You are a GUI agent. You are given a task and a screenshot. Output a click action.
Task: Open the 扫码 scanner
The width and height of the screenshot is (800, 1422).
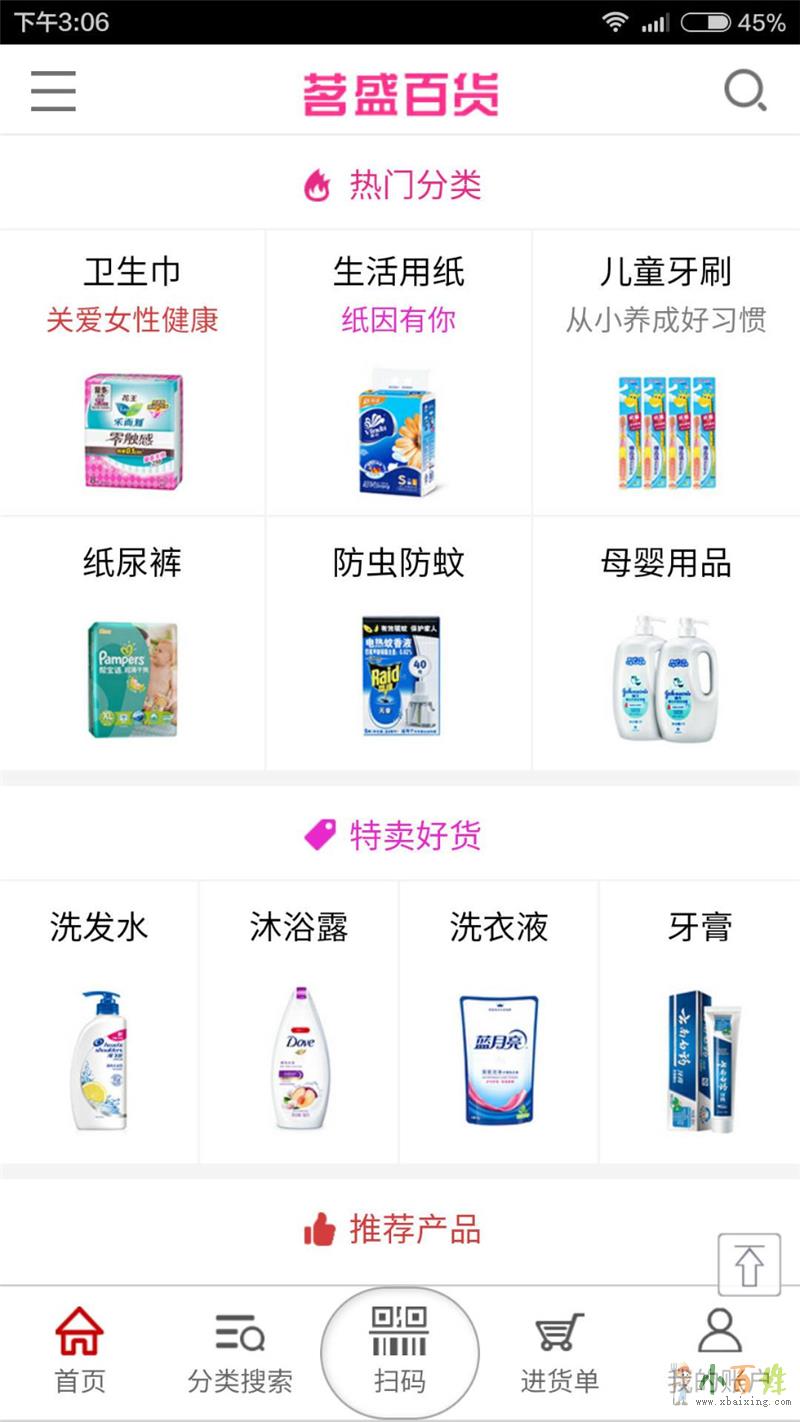tap(399, 1351)
